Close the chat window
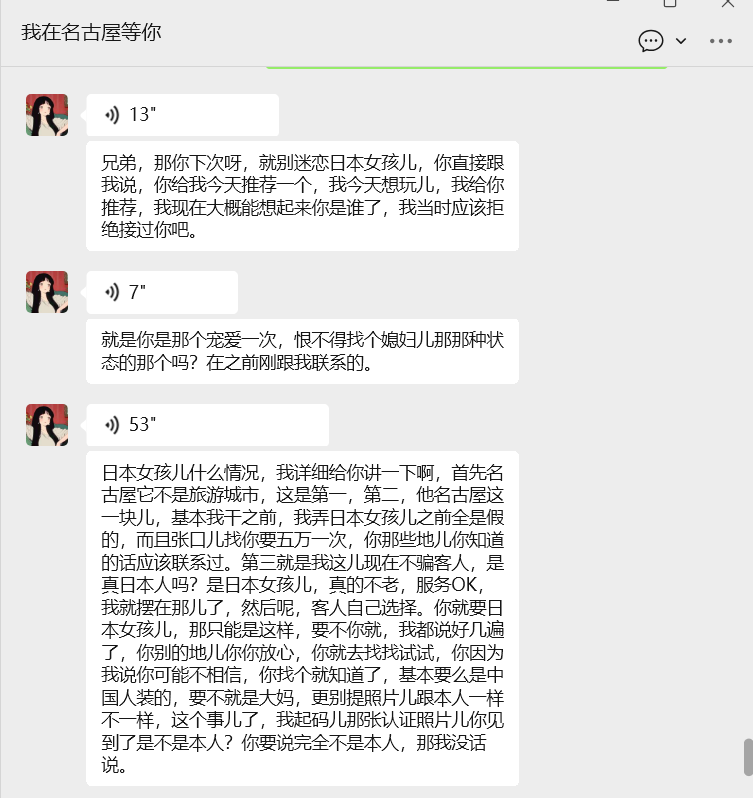Screen dimensions: 753x798 tap(728, 4)
